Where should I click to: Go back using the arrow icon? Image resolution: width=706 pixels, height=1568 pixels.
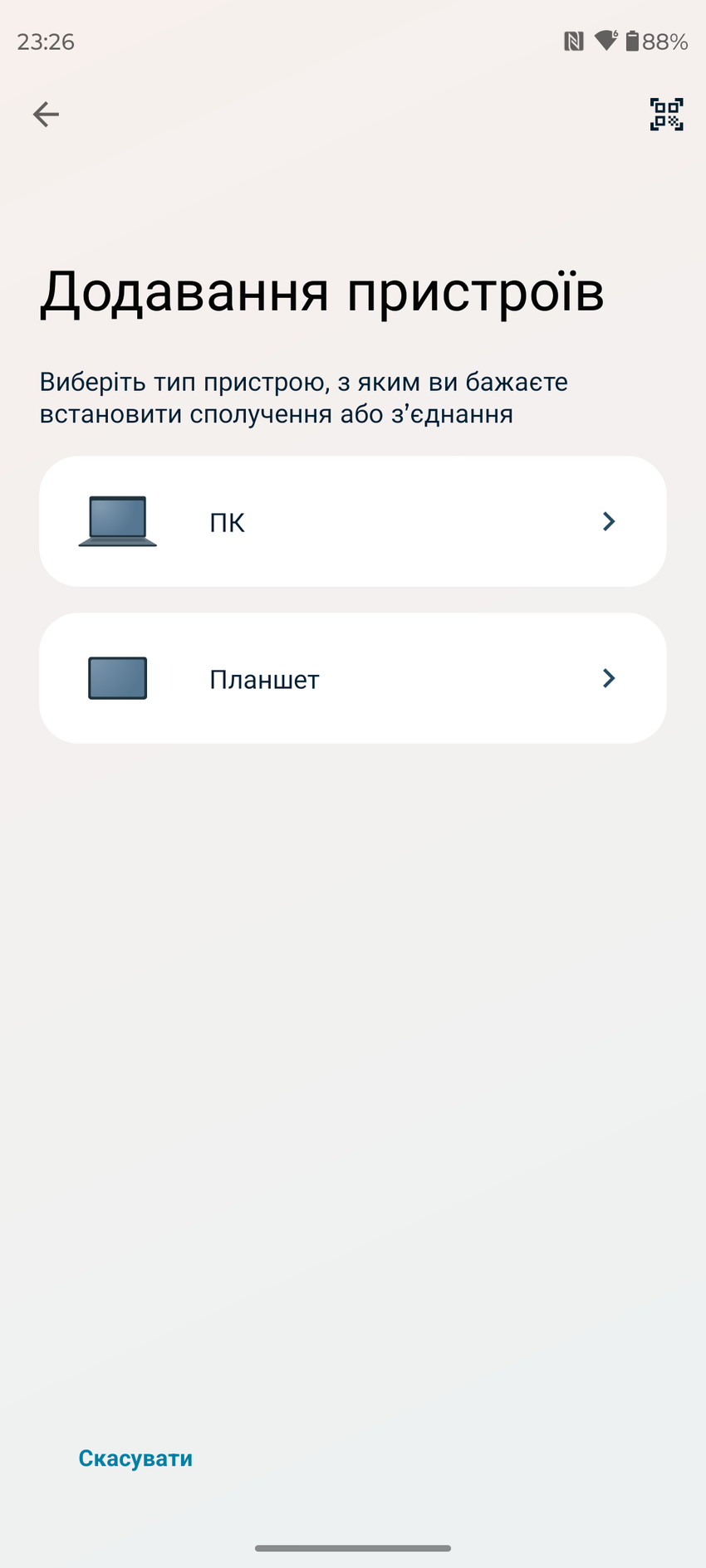coord(46,115)
